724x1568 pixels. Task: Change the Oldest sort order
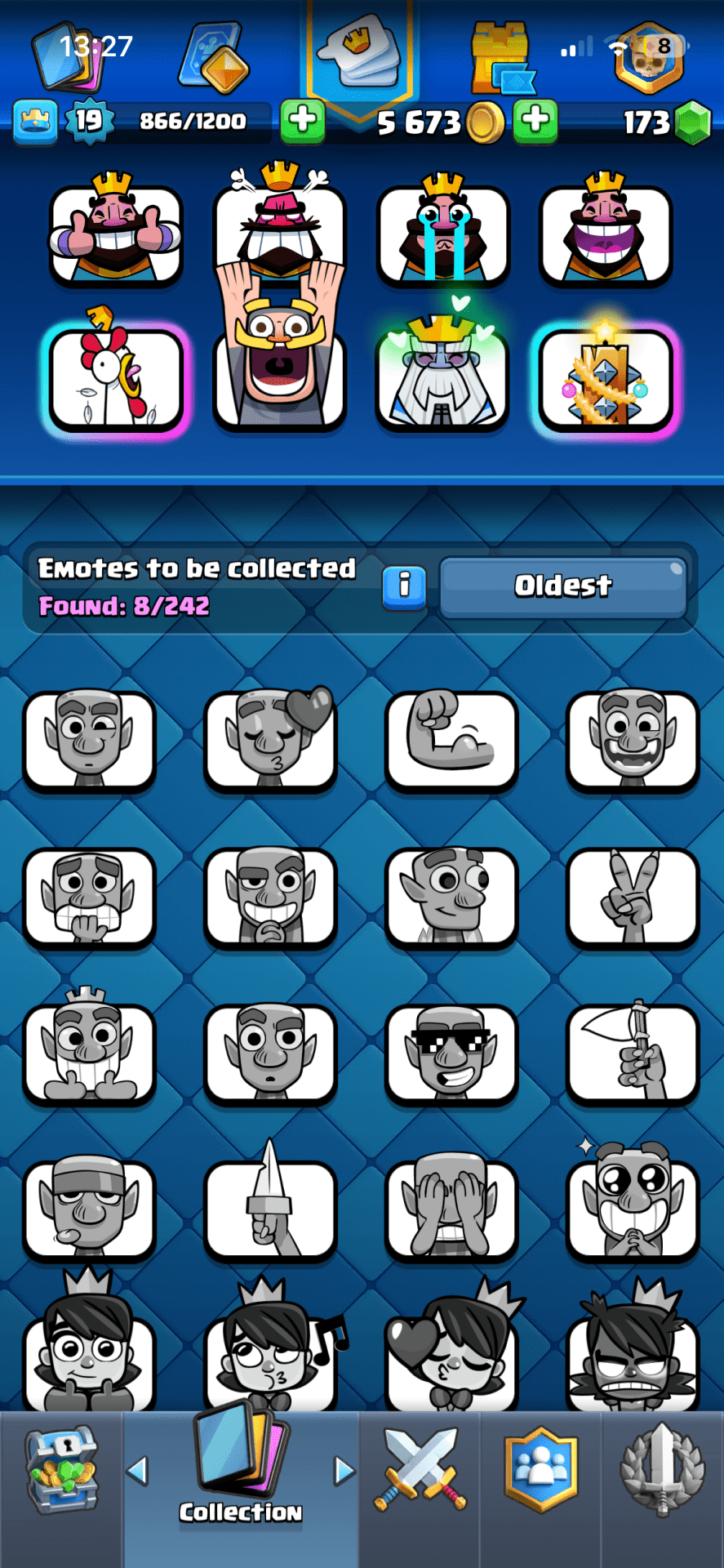point(563,586)
